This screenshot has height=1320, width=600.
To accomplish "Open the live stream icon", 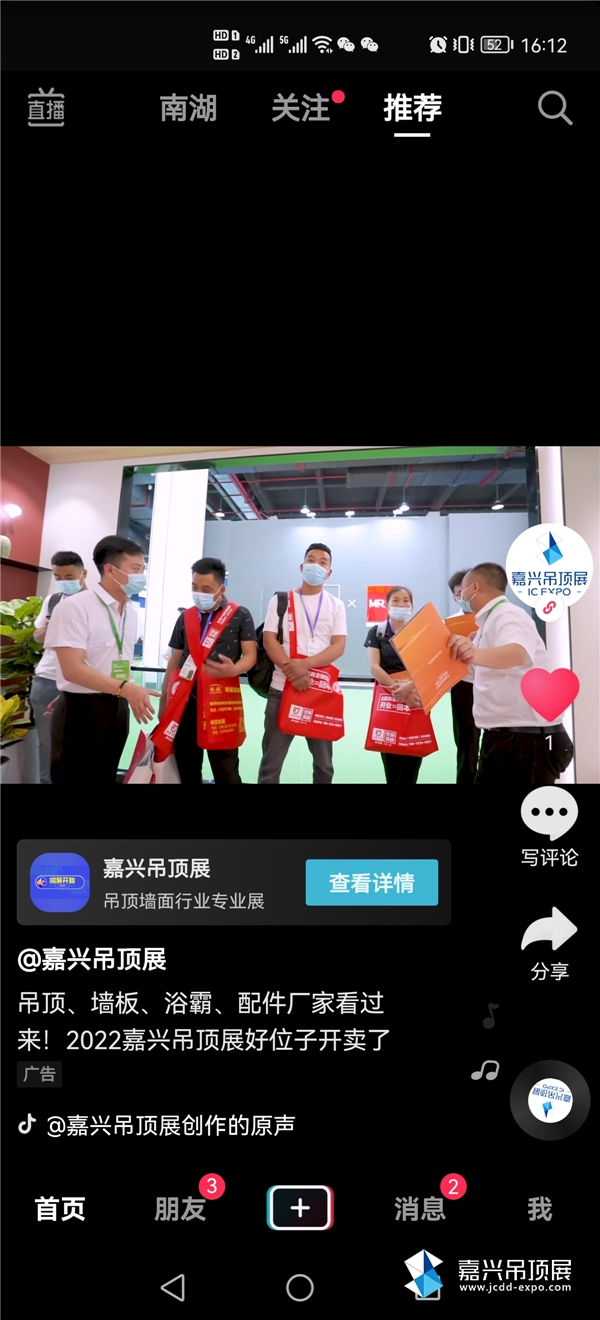I will pos(46,109).
